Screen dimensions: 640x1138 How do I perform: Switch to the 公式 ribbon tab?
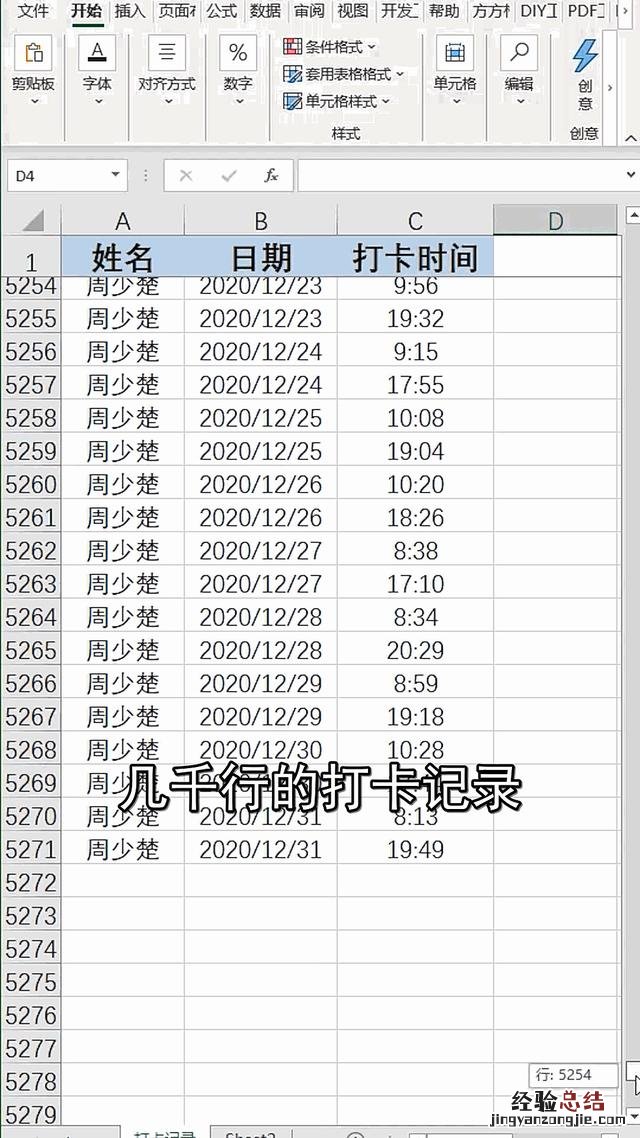pos(221,11)
